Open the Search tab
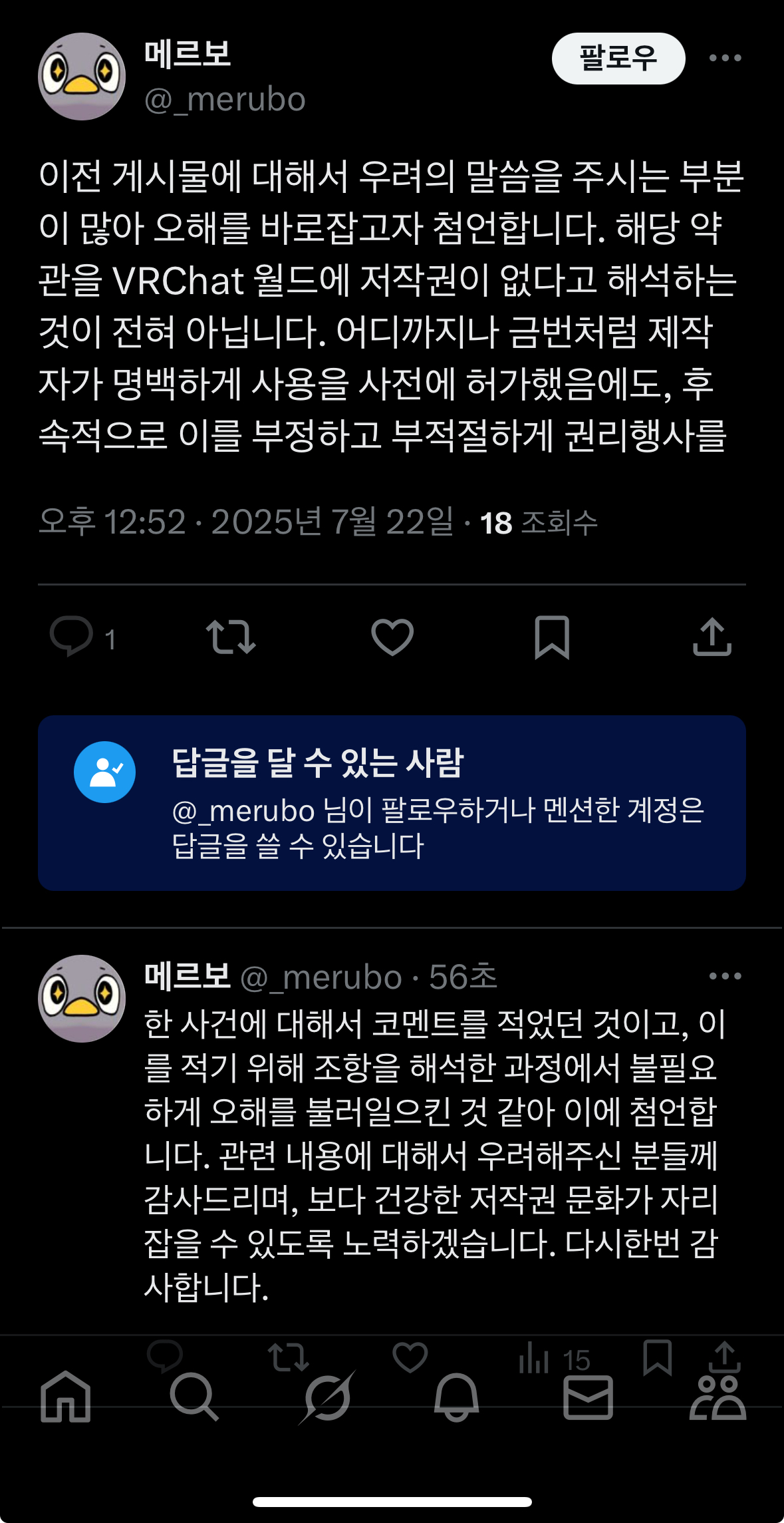 (x=194, y=1397)
